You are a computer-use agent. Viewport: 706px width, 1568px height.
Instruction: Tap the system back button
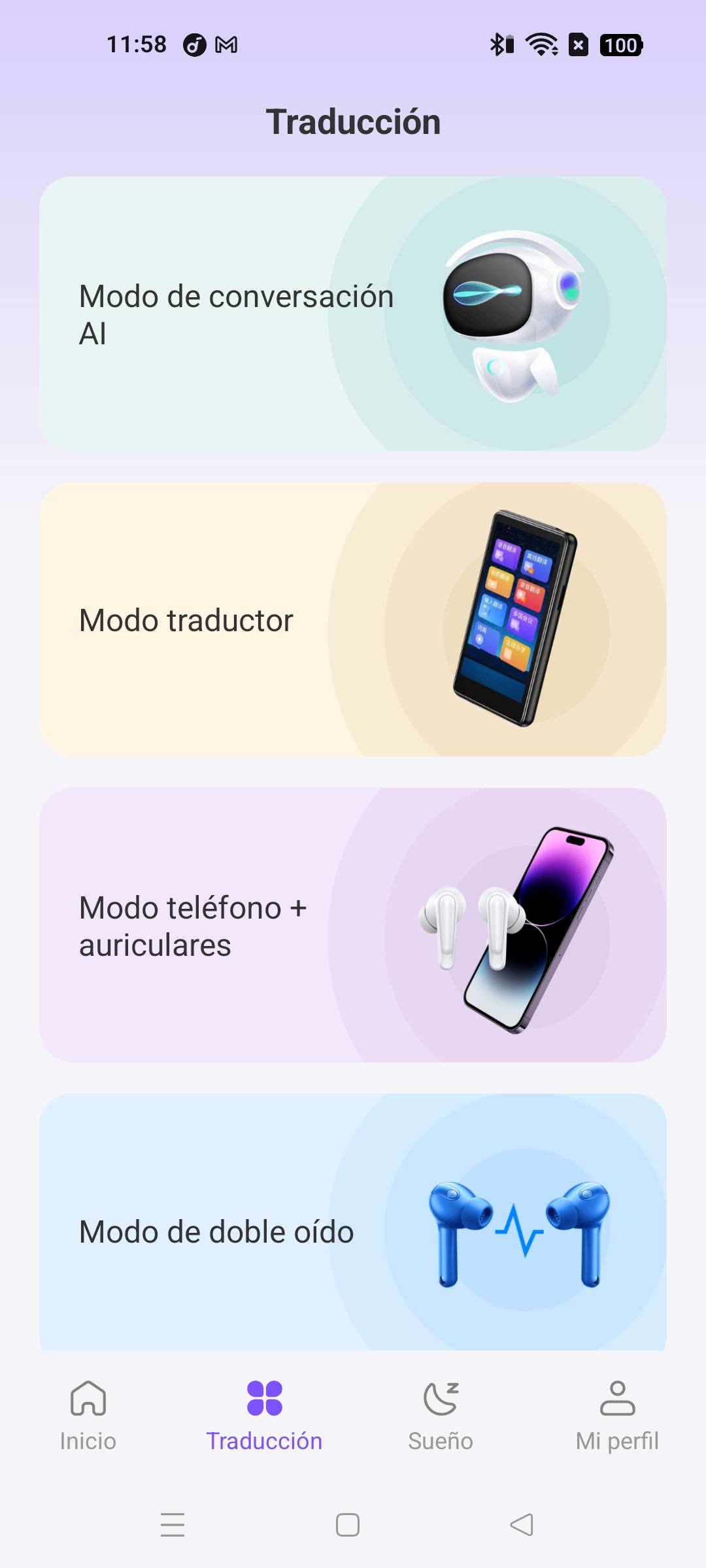pos(522,1525)
